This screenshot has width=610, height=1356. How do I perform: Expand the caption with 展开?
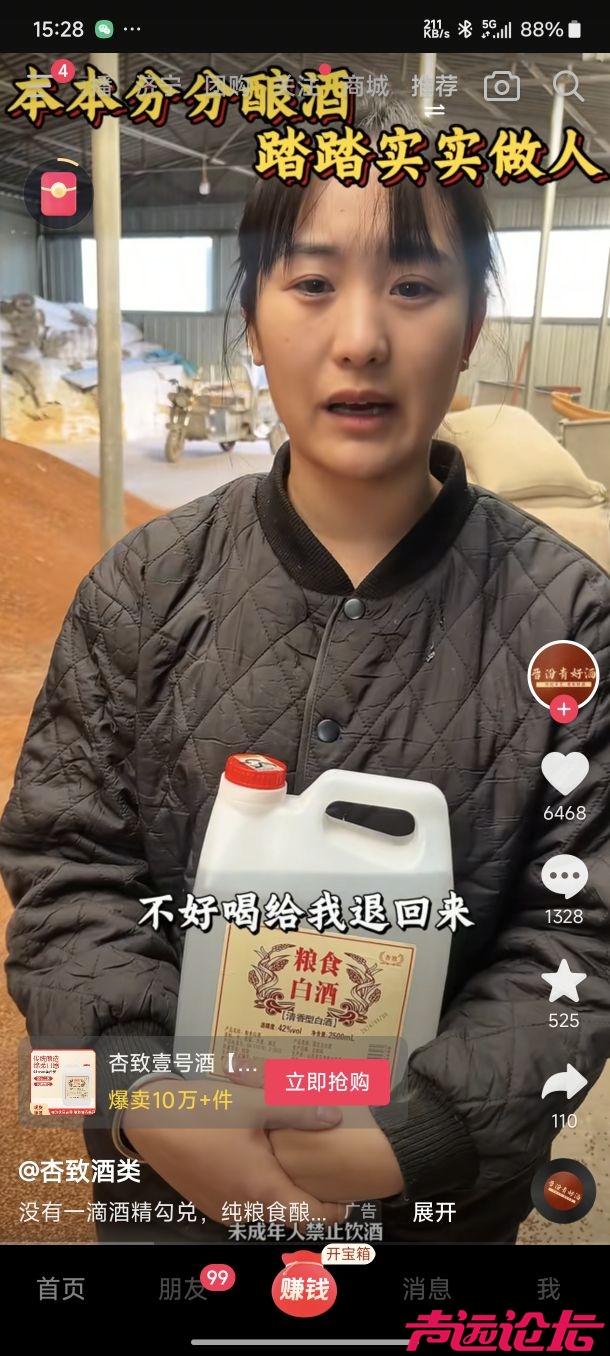point(434,1212)
